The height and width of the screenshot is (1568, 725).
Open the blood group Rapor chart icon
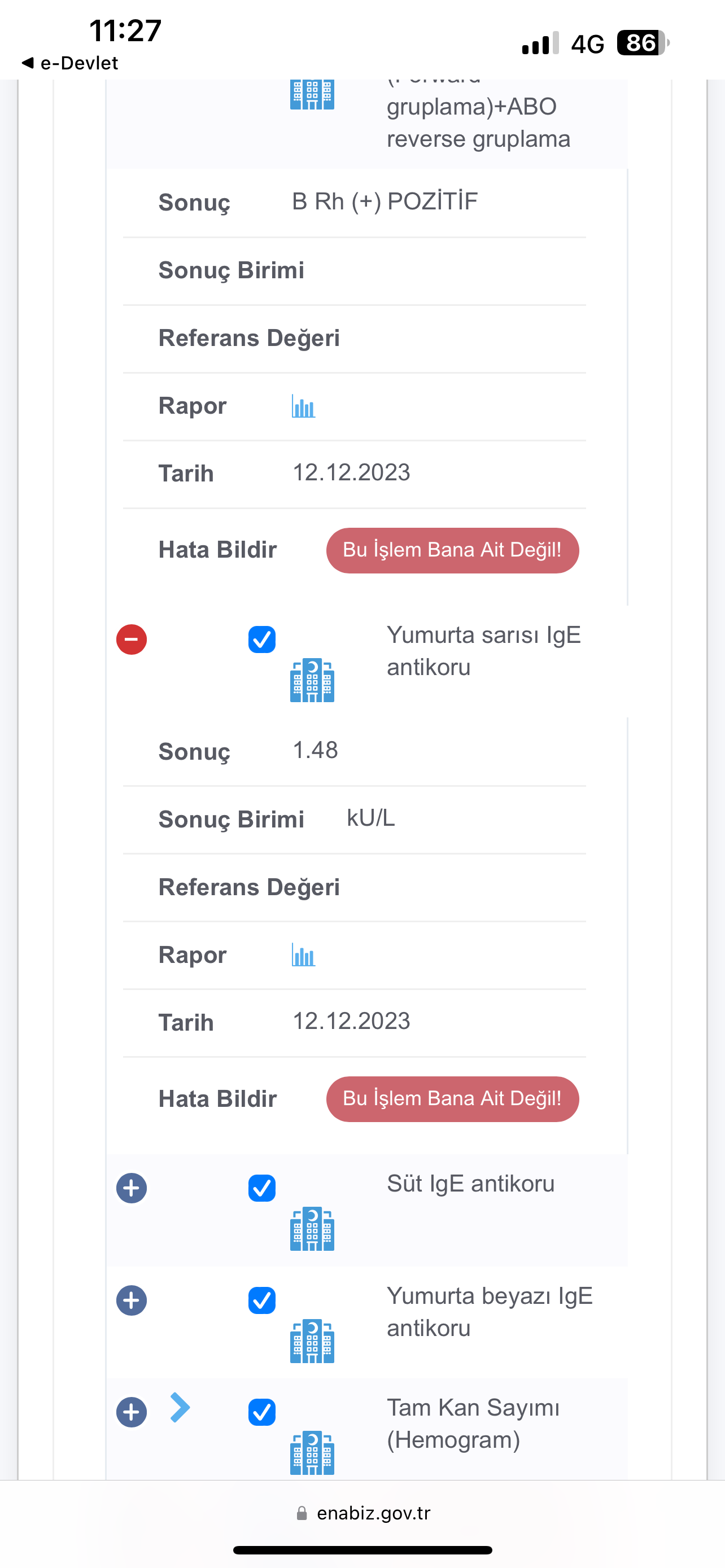(x=303, y=406)
